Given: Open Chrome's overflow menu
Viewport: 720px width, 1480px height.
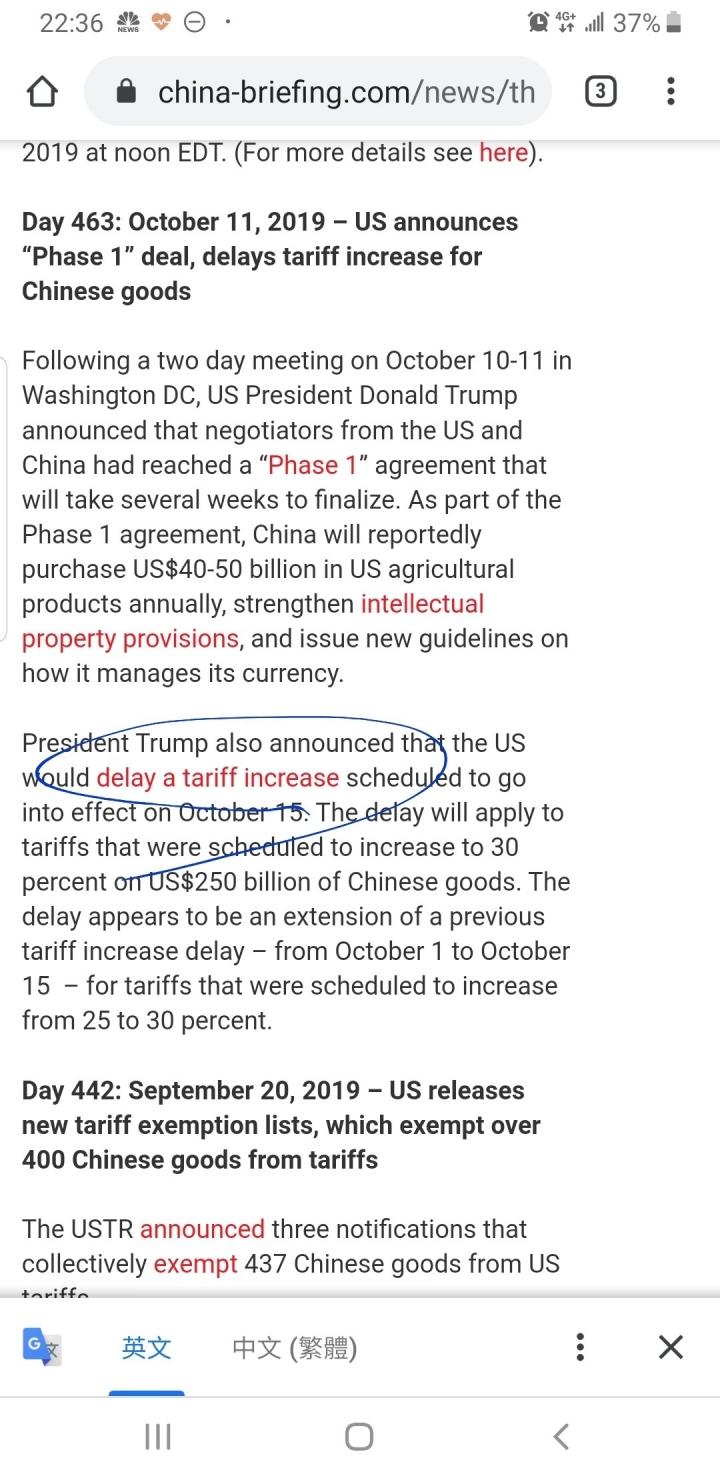Looking at the screenshot, I should point(671,92).
